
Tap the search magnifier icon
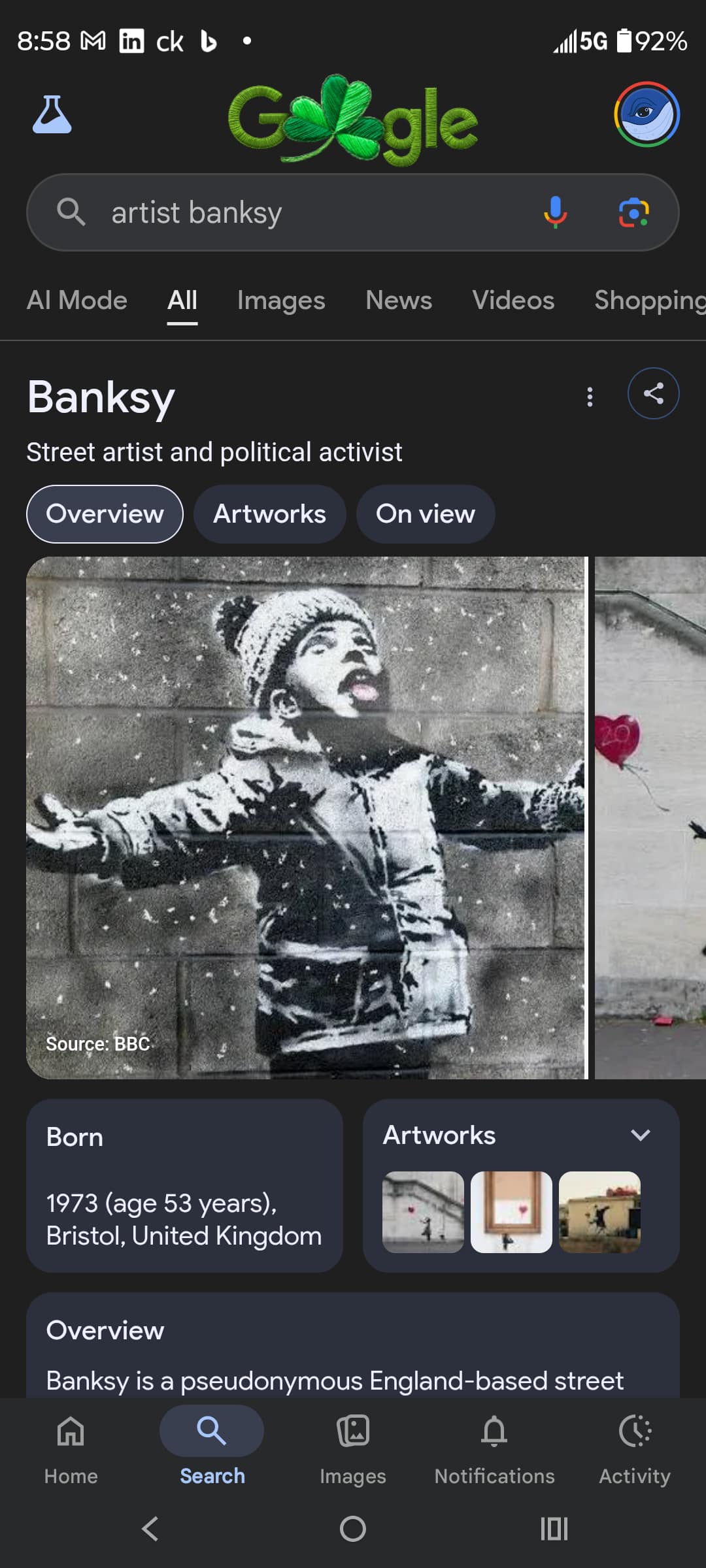72,212
